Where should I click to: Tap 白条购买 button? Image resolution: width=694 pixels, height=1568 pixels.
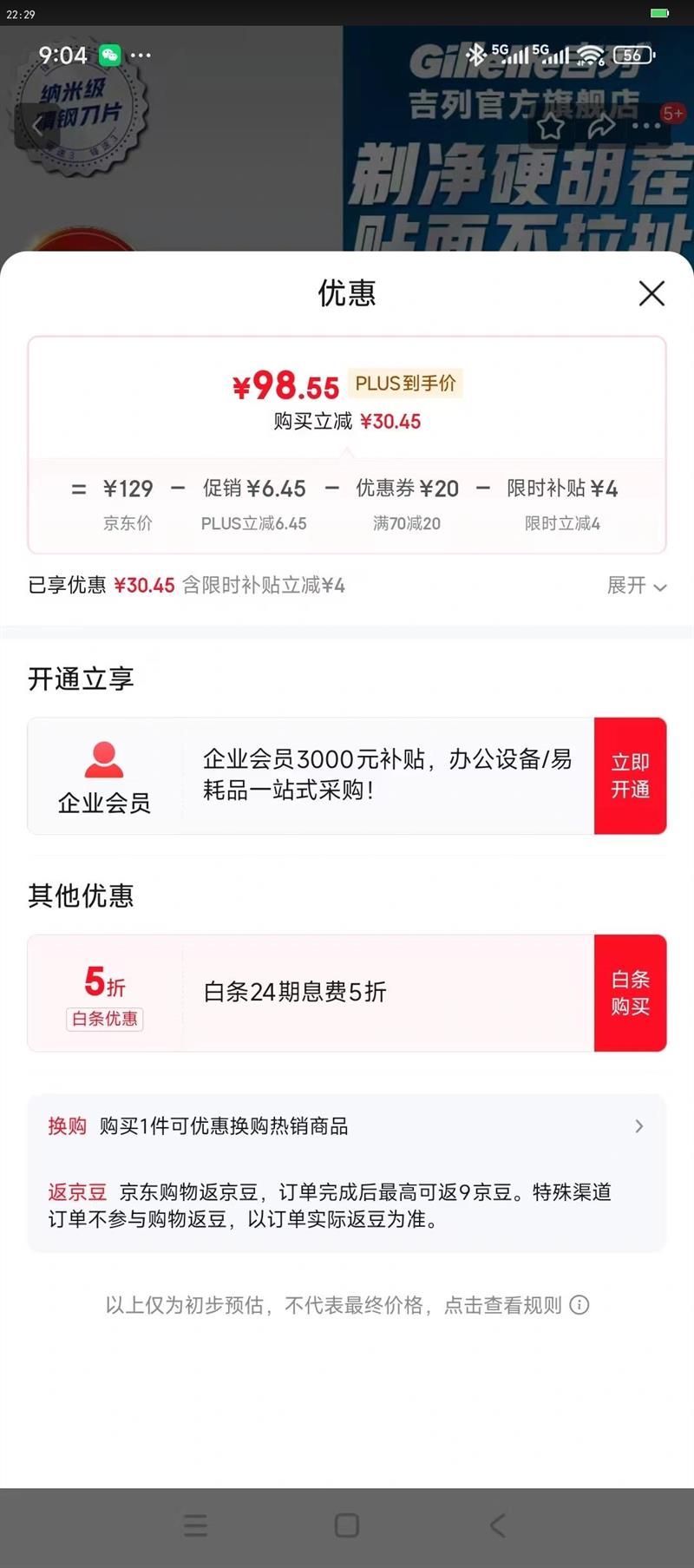pos(630,993)
